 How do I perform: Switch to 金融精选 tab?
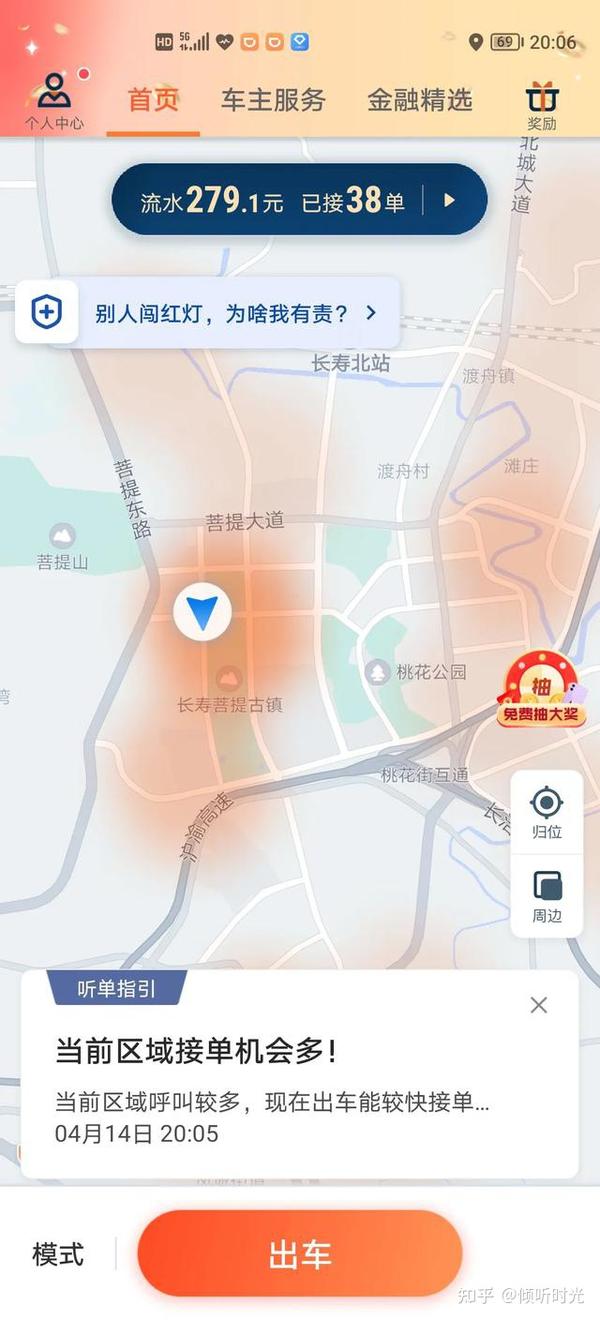pyautogui.click(x=419, y=100)
